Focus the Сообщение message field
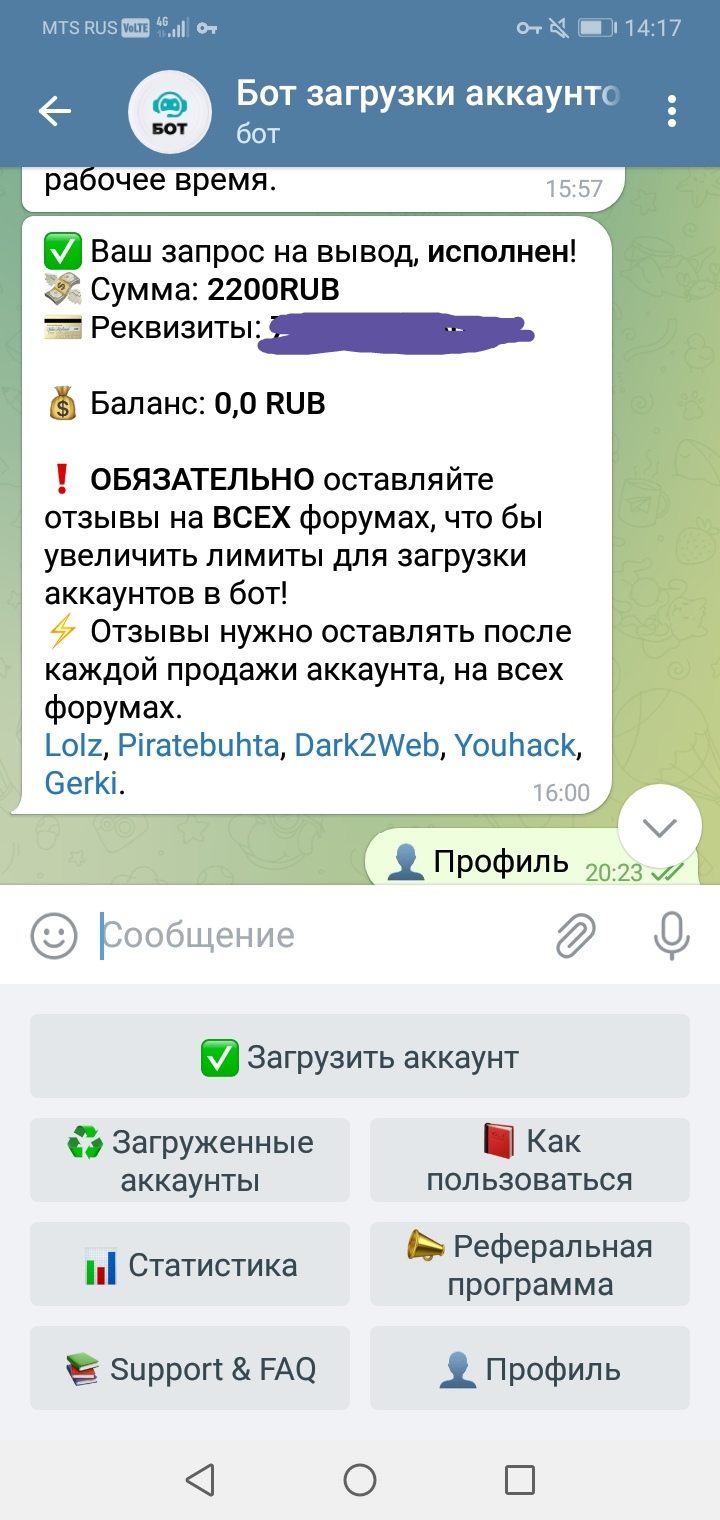720x1520 pixels. click(320, 936)
